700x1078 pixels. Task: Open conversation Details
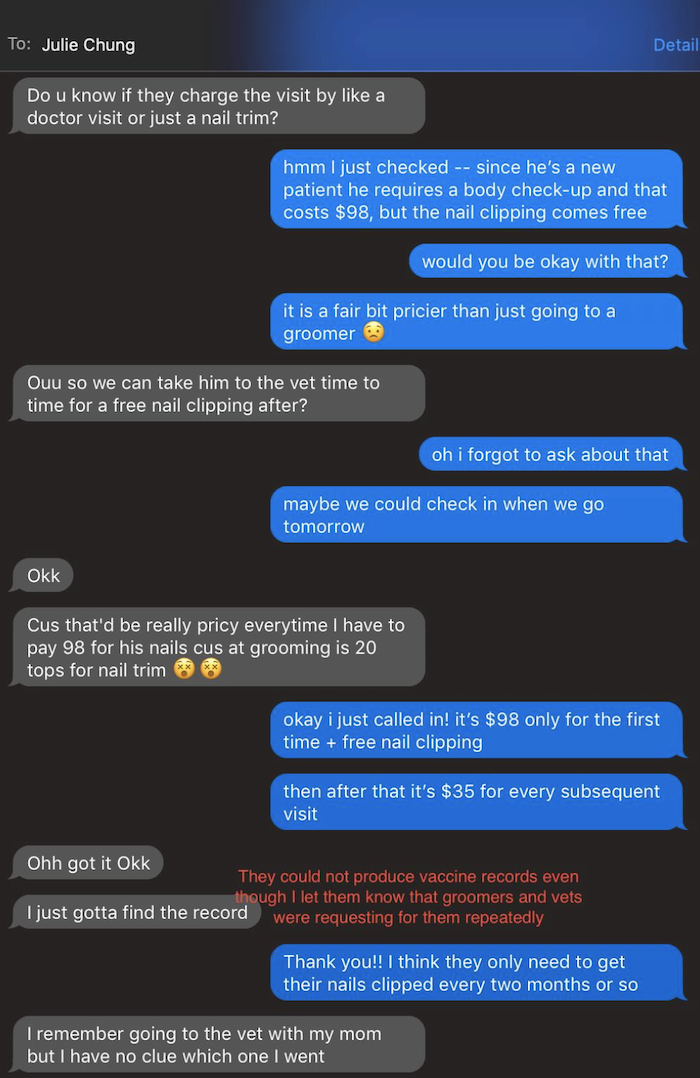(675, 45)
